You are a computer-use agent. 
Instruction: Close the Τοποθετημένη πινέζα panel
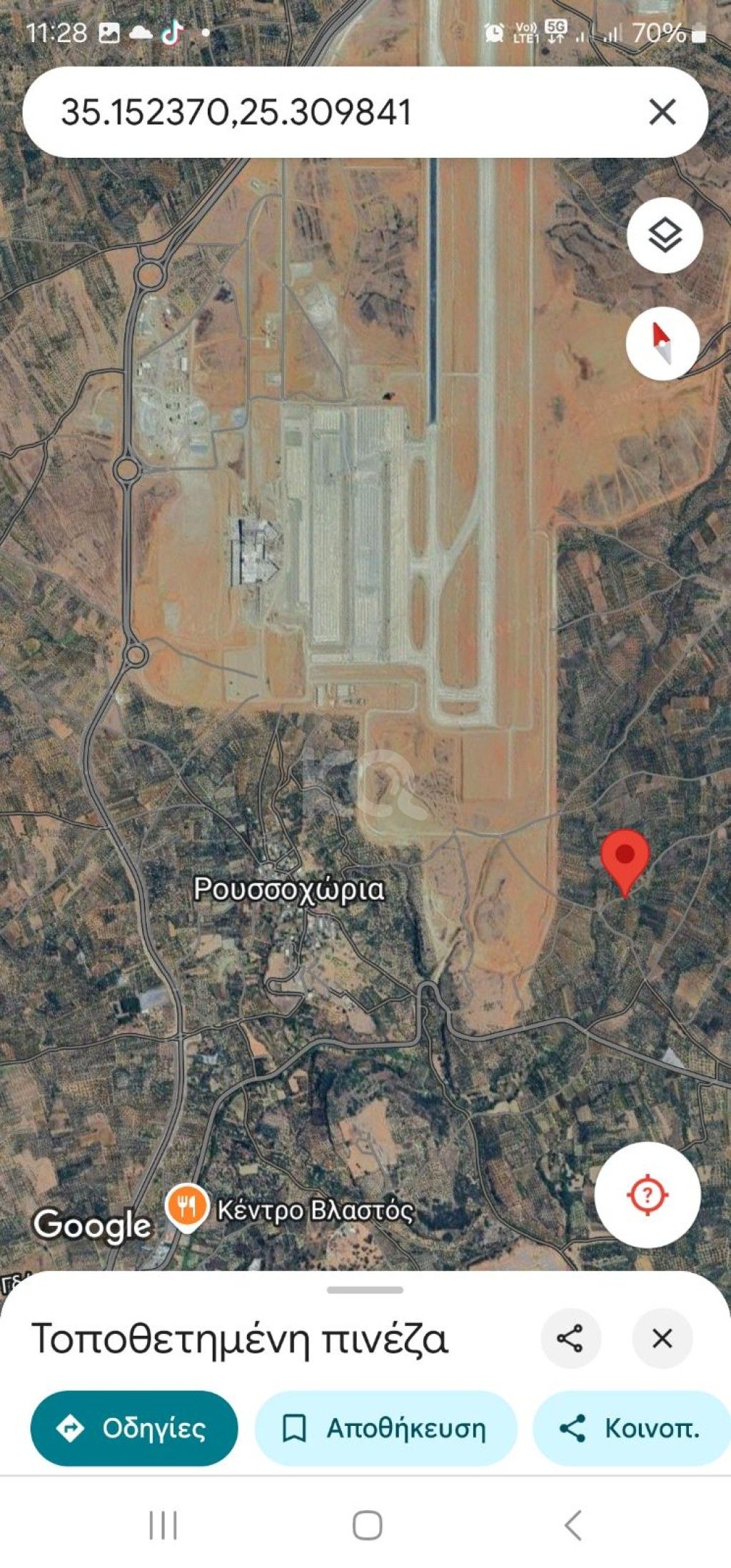coord(662,1339)
